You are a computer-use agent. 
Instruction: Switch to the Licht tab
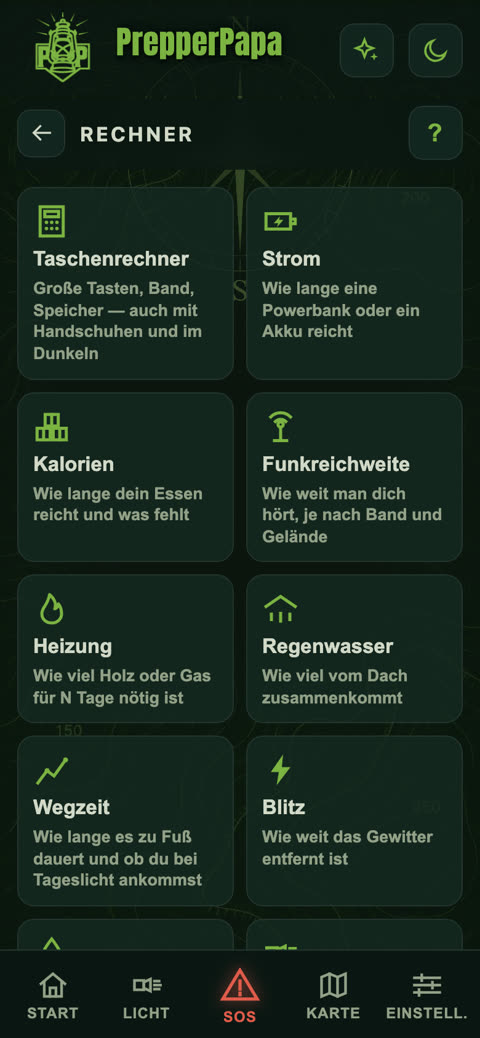click(146, 995)
